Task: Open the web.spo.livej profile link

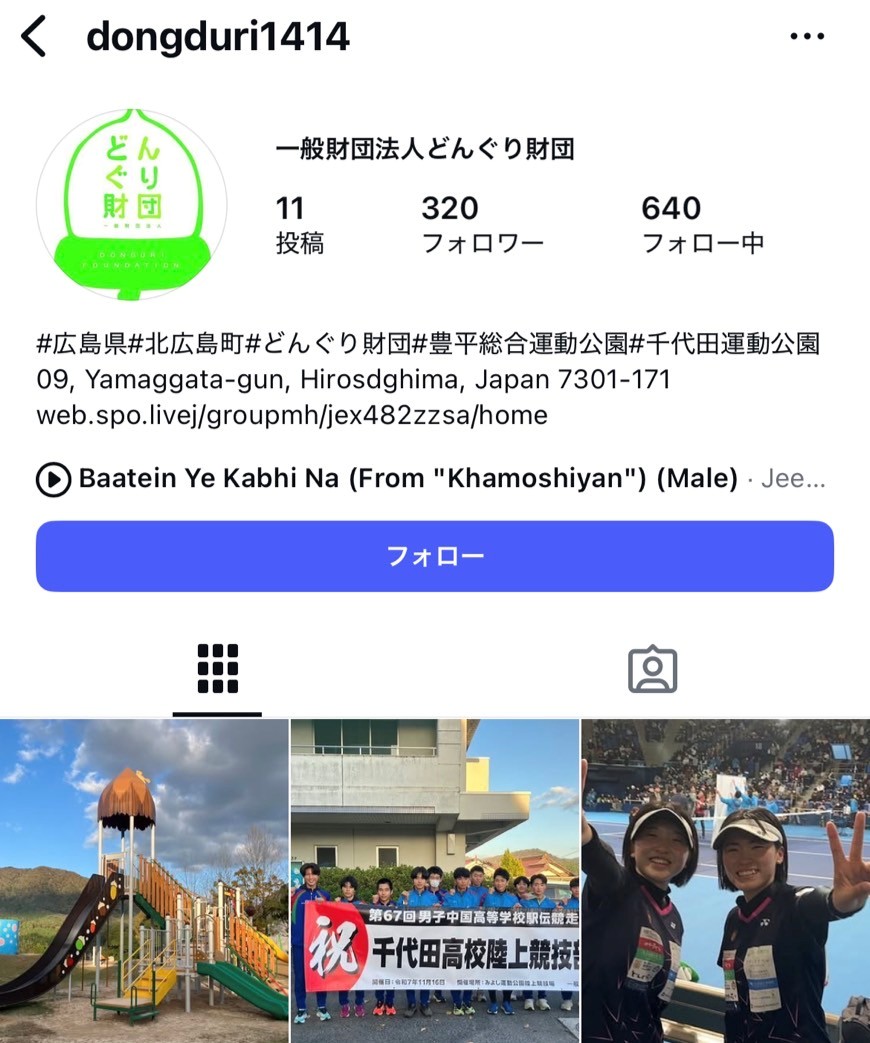Action: [x=291, y=415]
